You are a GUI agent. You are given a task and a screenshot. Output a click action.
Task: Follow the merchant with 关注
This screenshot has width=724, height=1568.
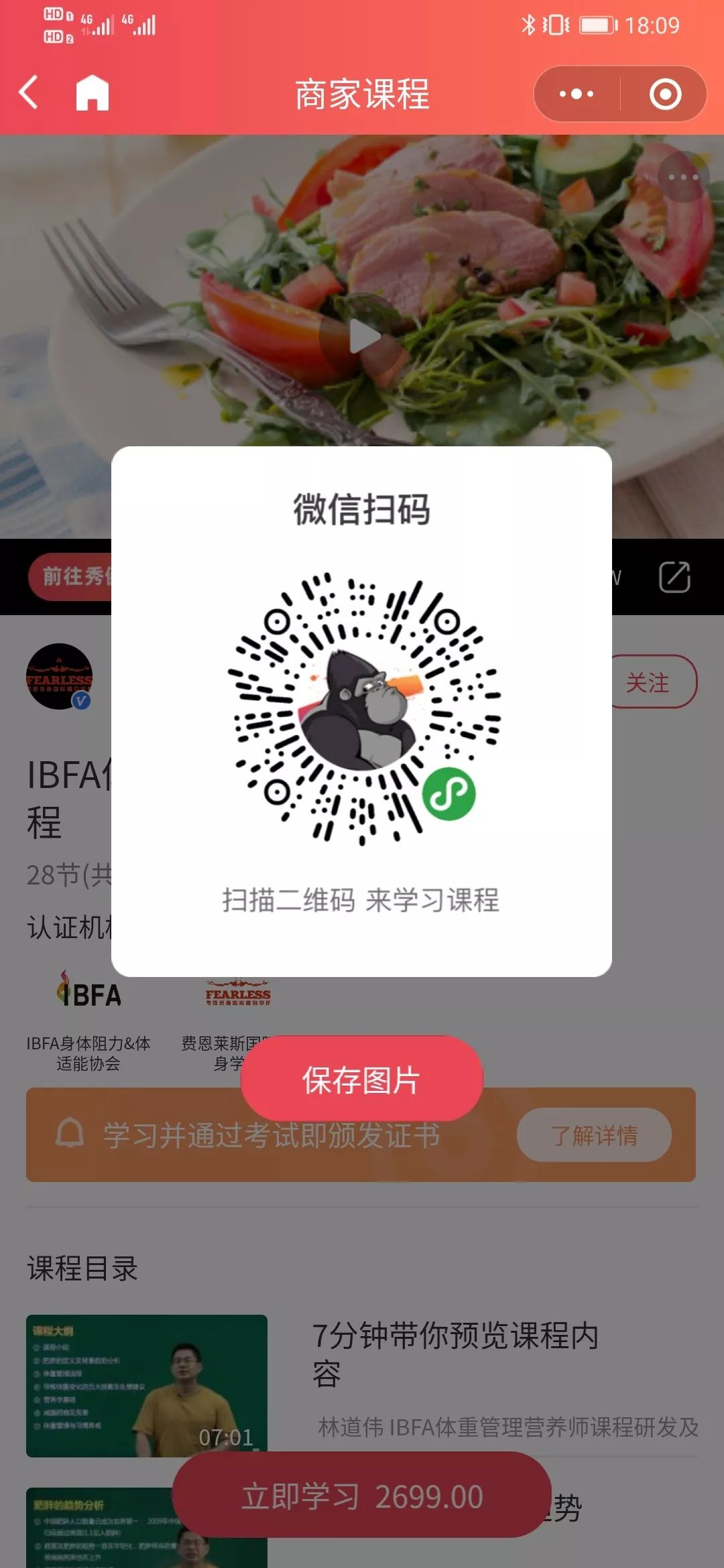[x=649, y=682]
